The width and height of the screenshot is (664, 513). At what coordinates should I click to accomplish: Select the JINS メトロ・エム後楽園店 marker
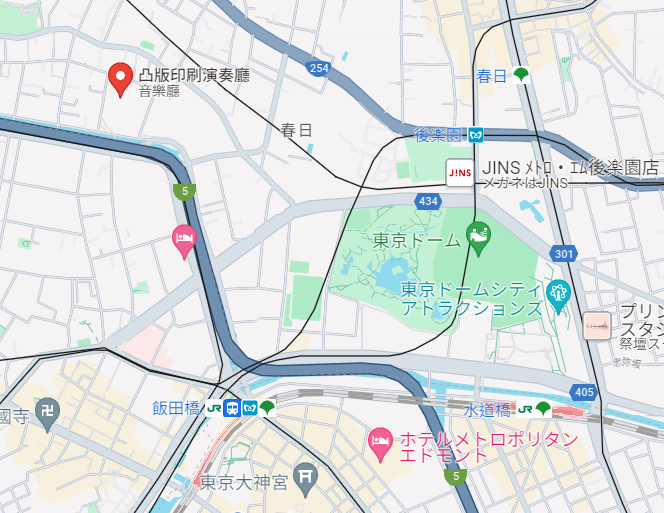(x=459, y=172)
